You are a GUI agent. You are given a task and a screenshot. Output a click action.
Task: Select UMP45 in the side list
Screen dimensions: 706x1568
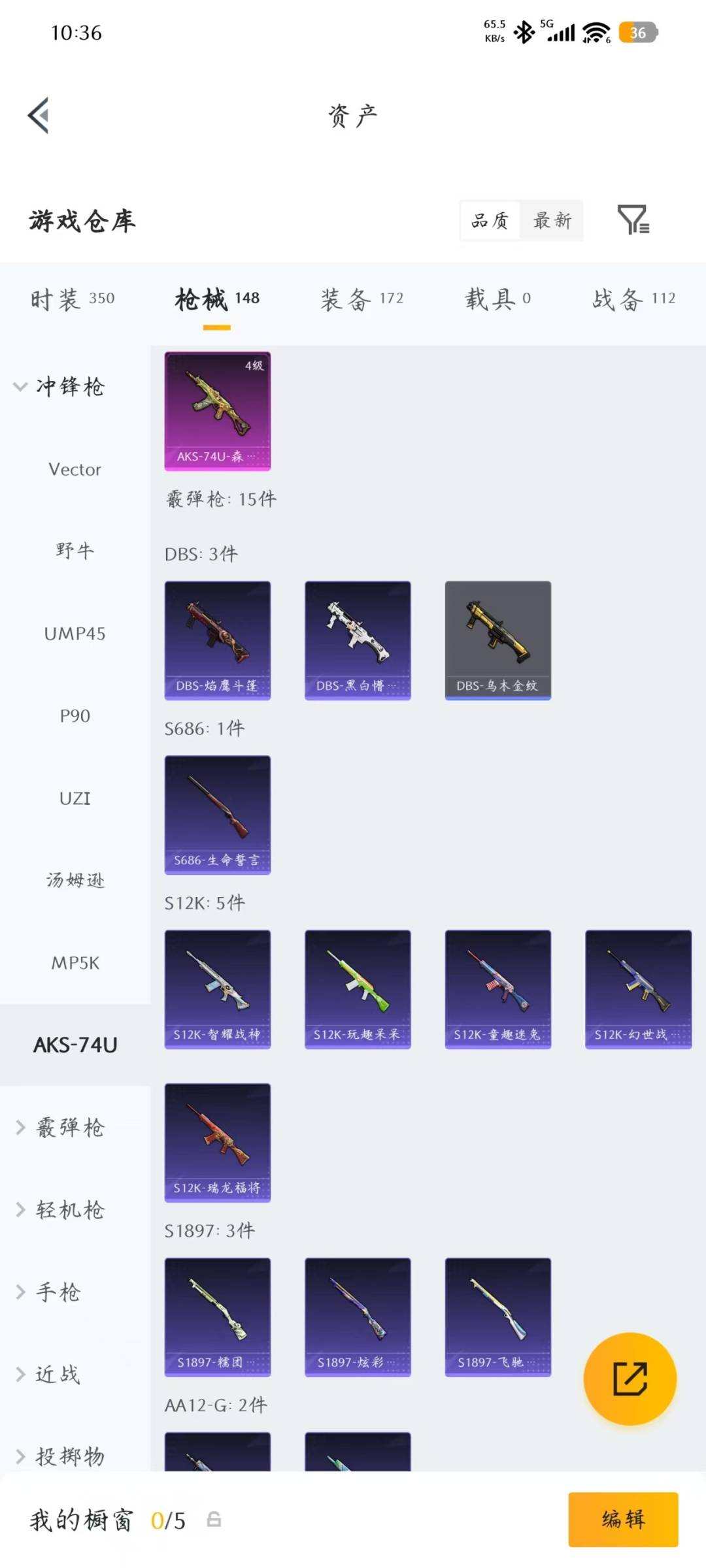pyautogui.click(x=75, y=633)
